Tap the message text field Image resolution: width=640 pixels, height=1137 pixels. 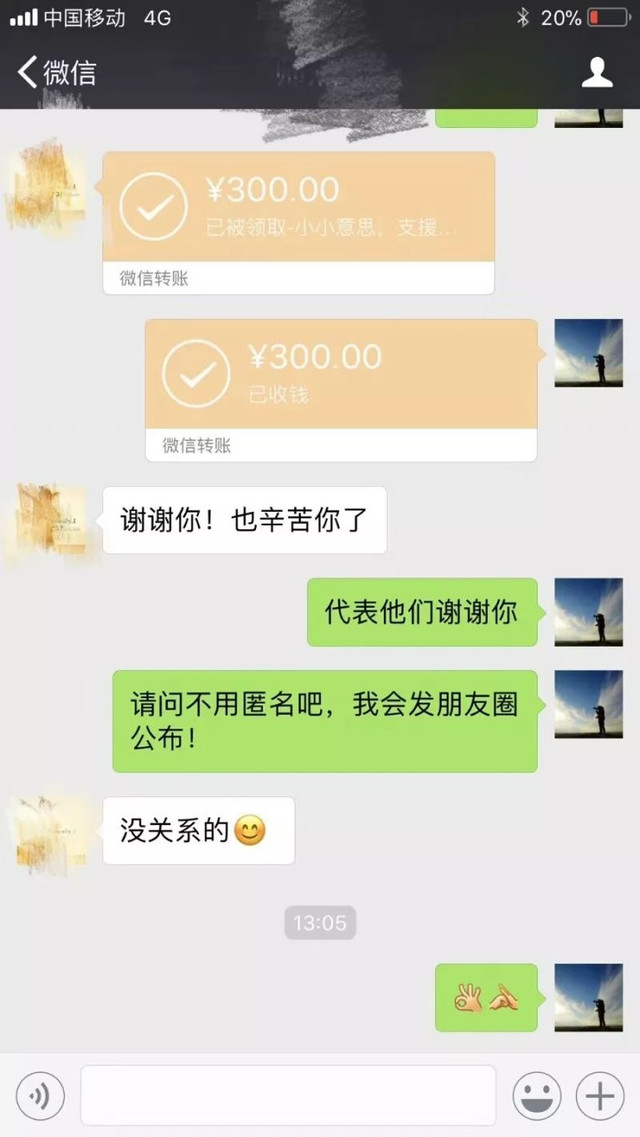[x=288, y=1096]
